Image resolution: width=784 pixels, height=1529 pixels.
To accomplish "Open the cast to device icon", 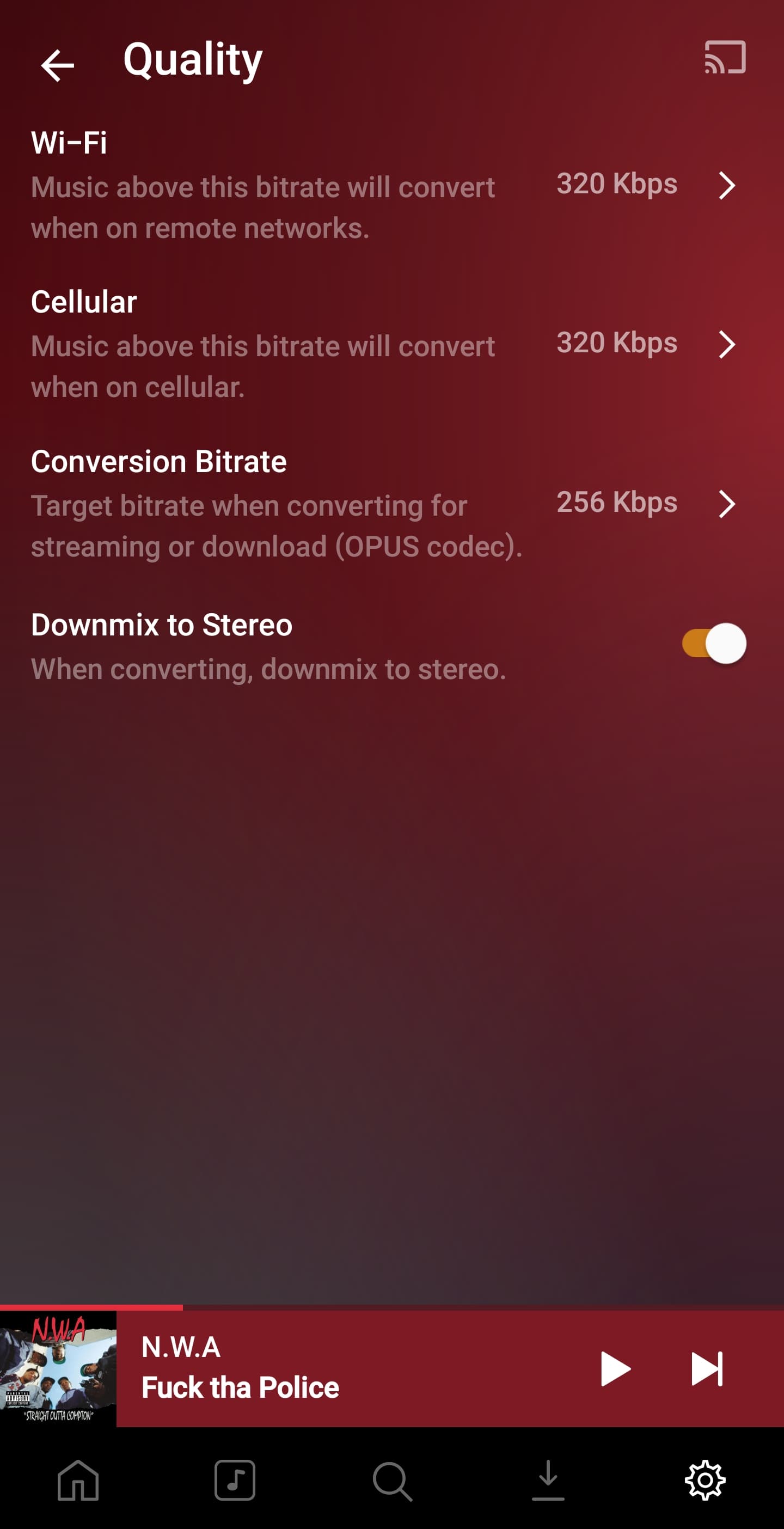I will coord(725,58).
